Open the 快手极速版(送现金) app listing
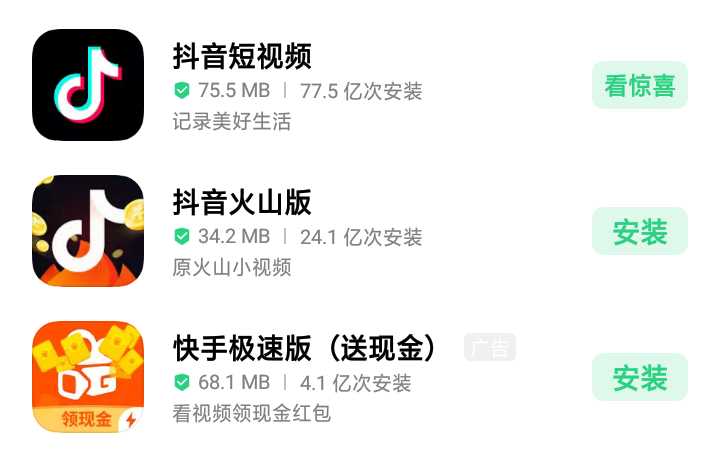The width and height of the screenshot is (720, 454). 305,348
